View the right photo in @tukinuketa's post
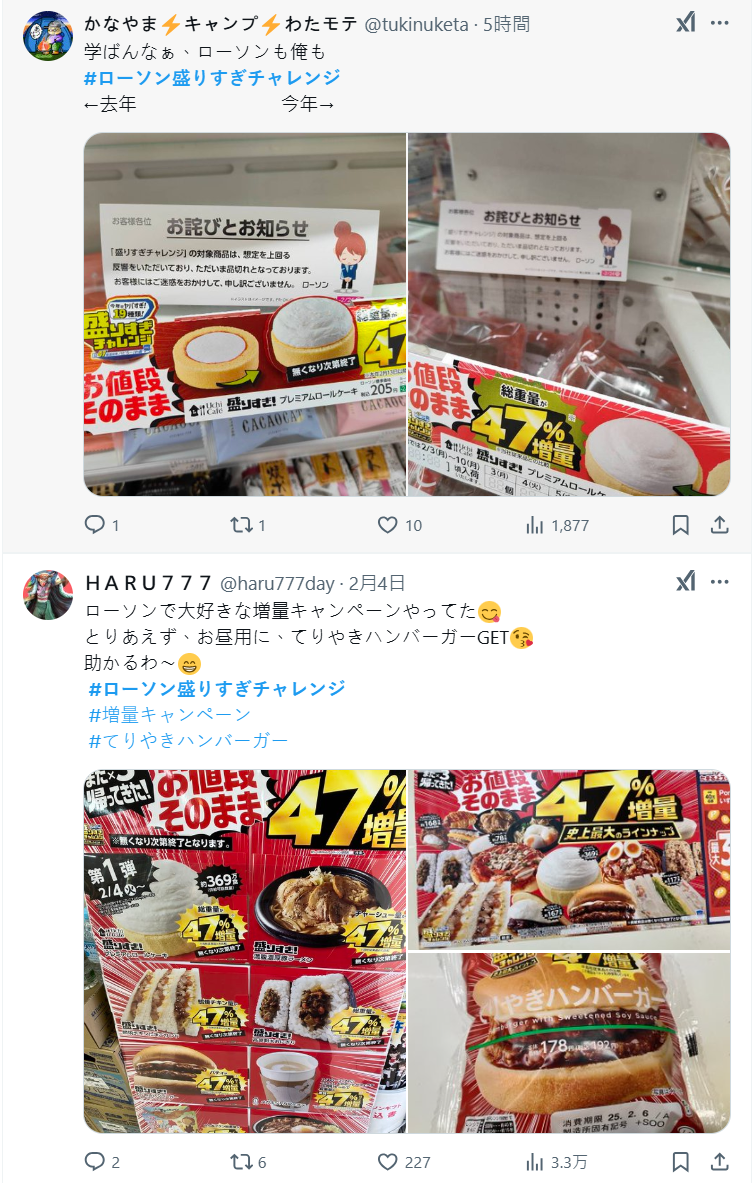 [569, 314]
